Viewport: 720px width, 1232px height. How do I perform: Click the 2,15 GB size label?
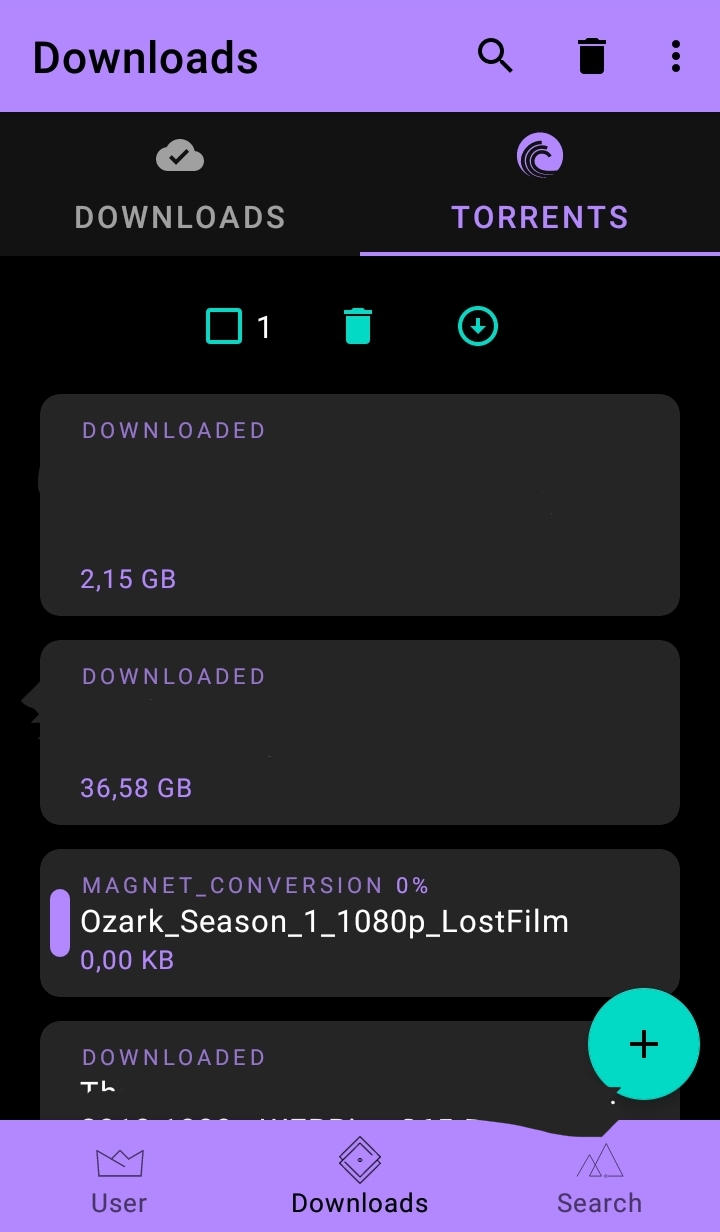[x=127, y=579]
